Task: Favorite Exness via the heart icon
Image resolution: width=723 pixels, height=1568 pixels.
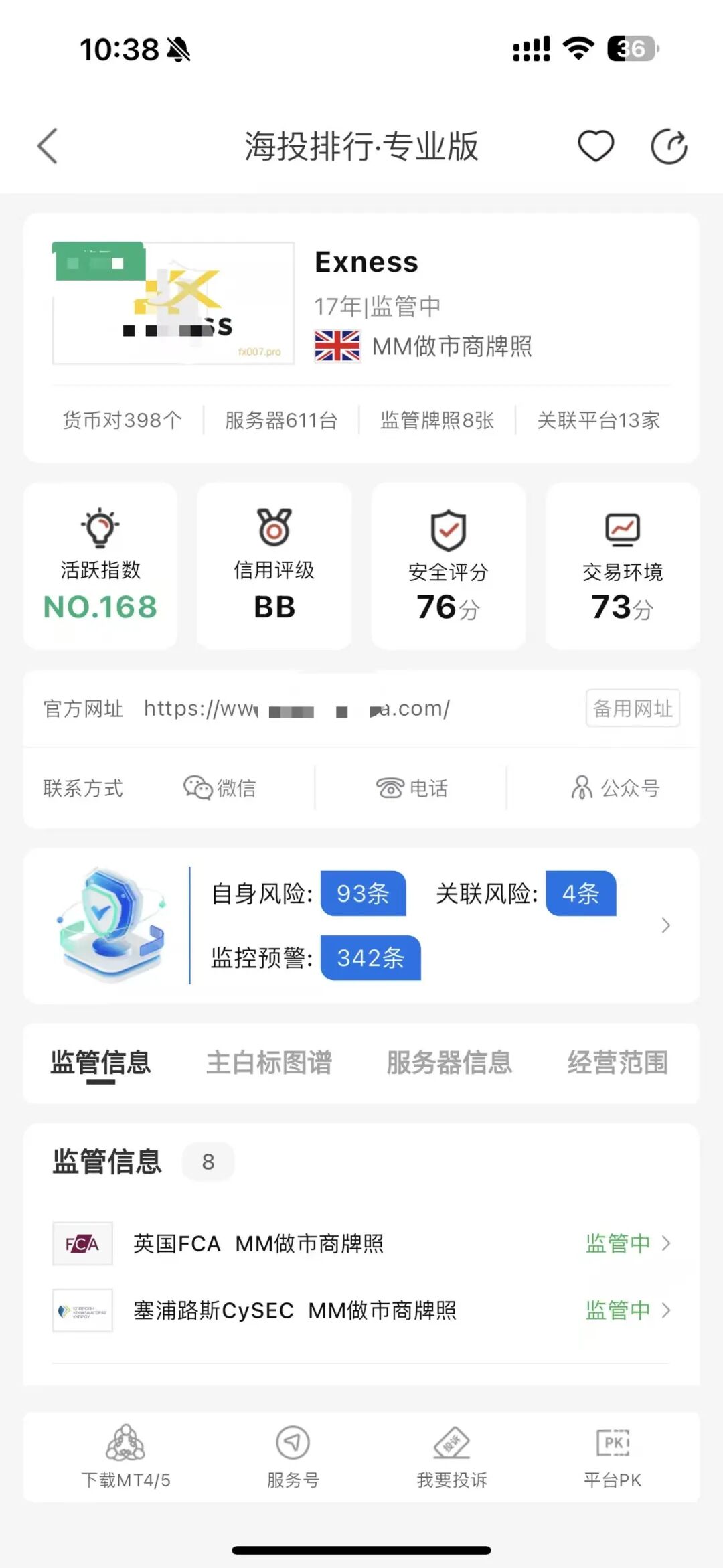Action: coord(596,145)
